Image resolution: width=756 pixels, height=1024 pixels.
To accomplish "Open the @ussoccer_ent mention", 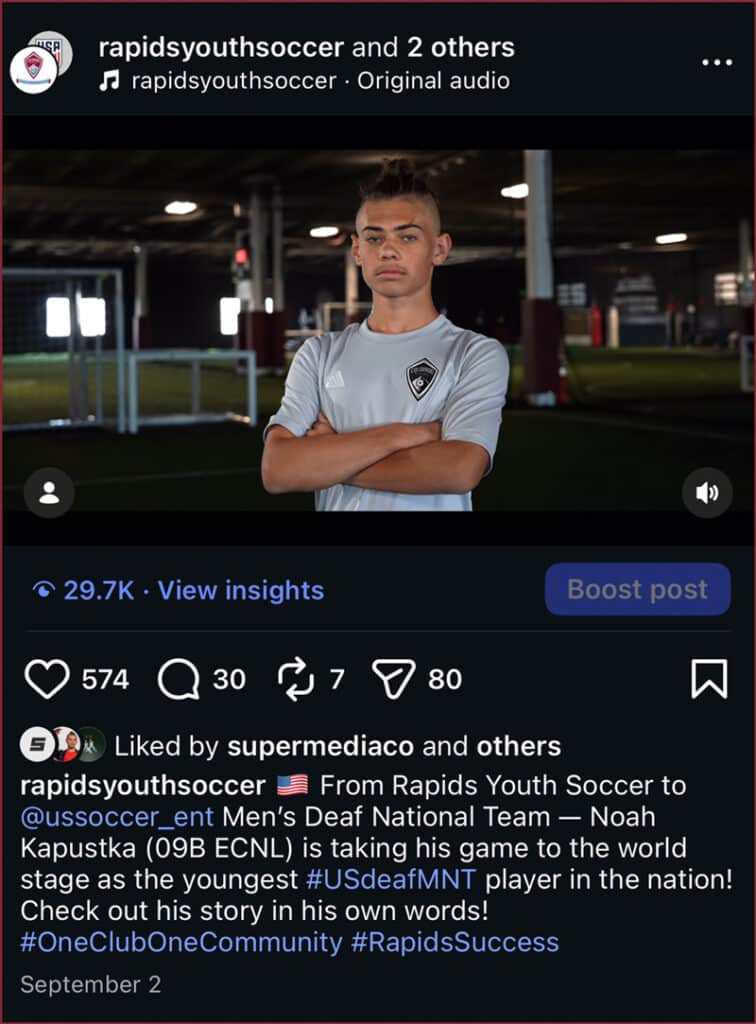I will pyautogui.click(x=116, y=816).
